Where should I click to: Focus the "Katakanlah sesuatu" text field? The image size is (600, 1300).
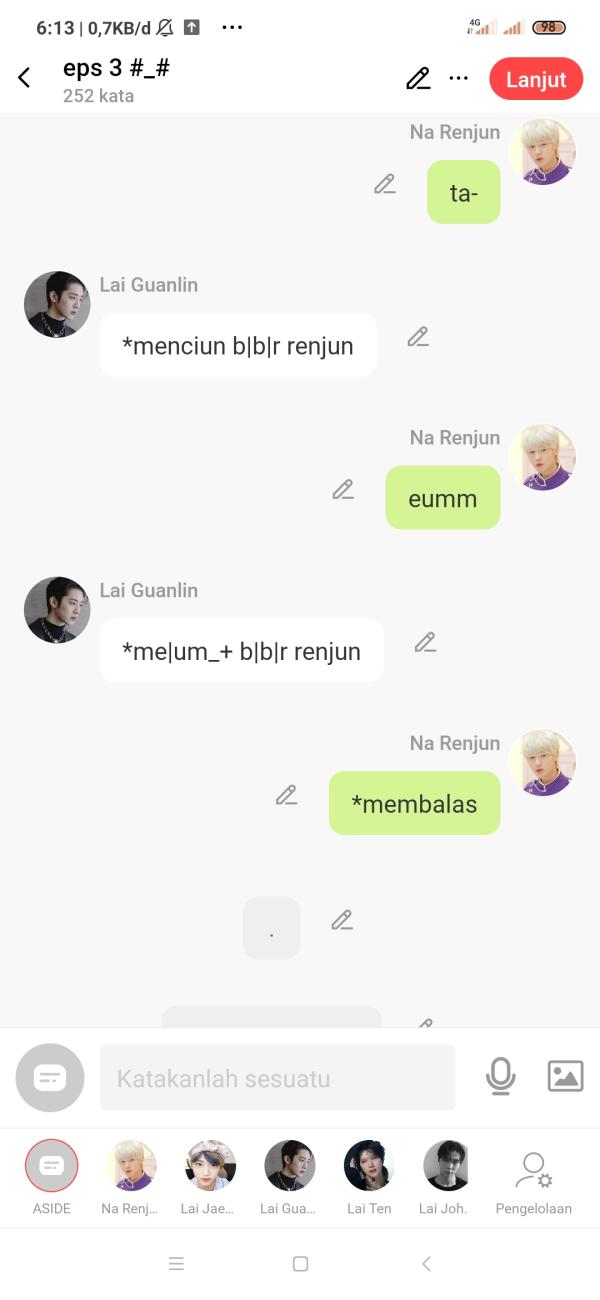(x=277, y=1078)
